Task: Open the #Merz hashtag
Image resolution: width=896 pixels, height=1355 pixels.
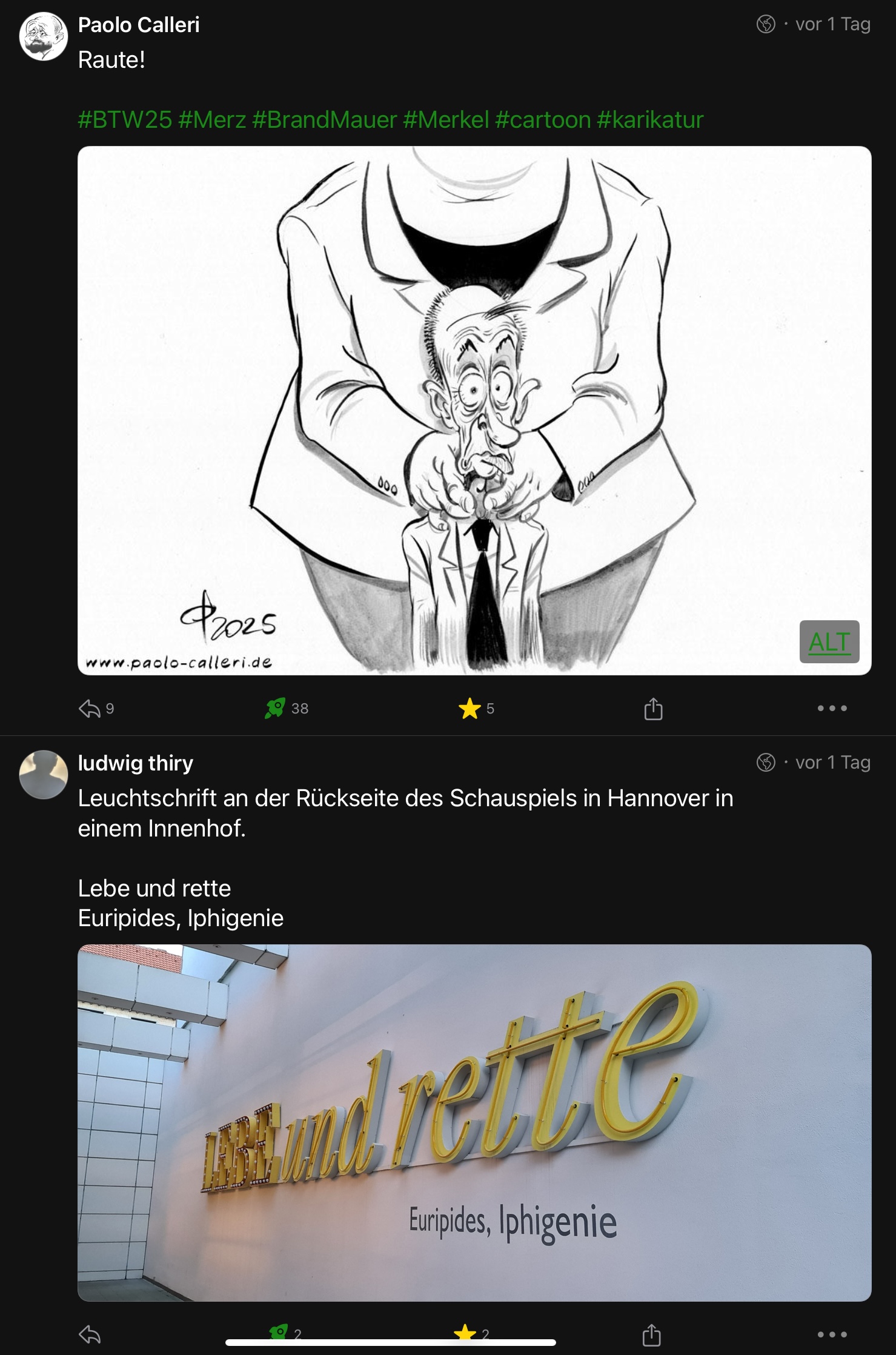Action: pos(212,120)
